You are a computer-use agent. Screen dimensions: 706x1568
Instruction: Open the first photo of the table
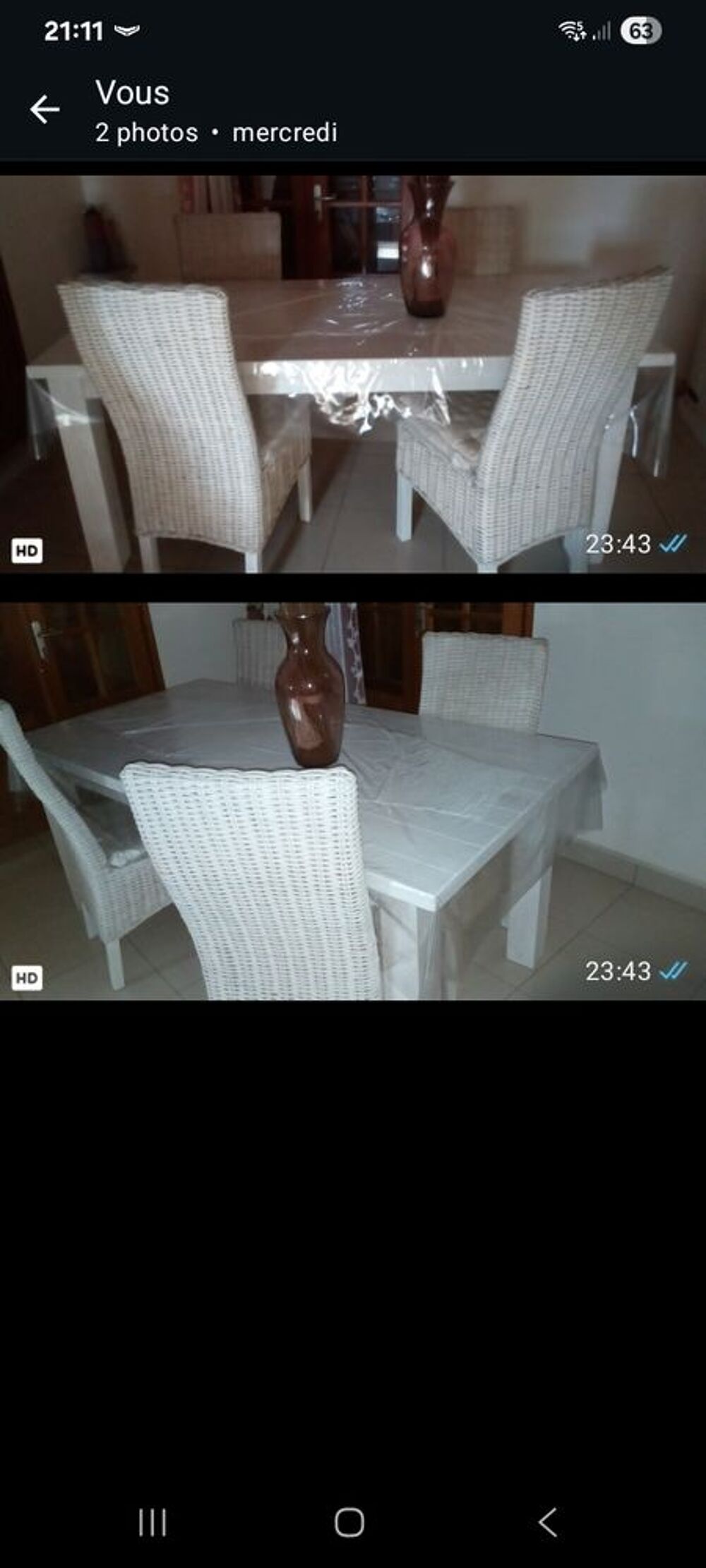pos(353,374)
